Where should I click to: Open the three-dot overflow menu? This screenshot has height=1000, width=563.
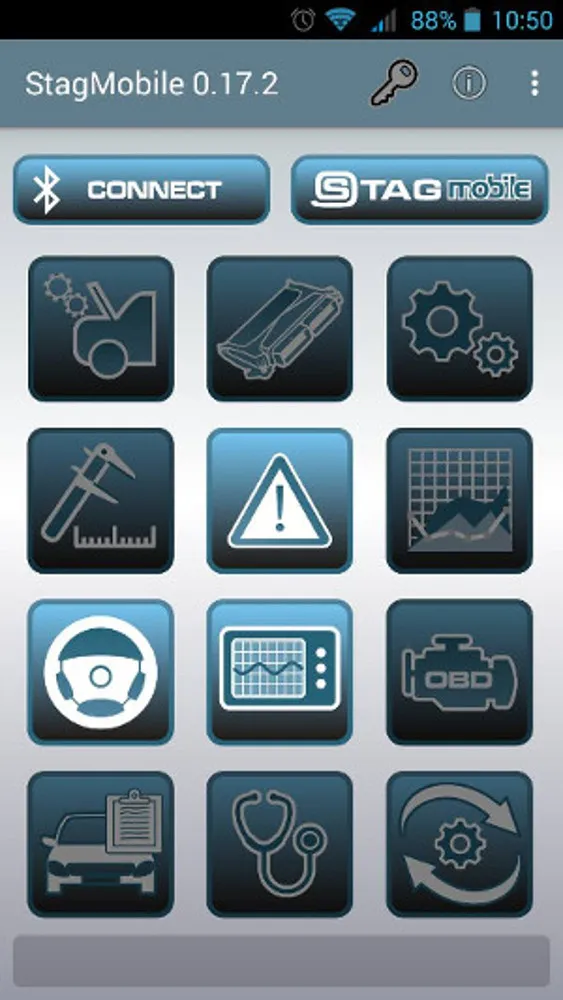[534, 83]
